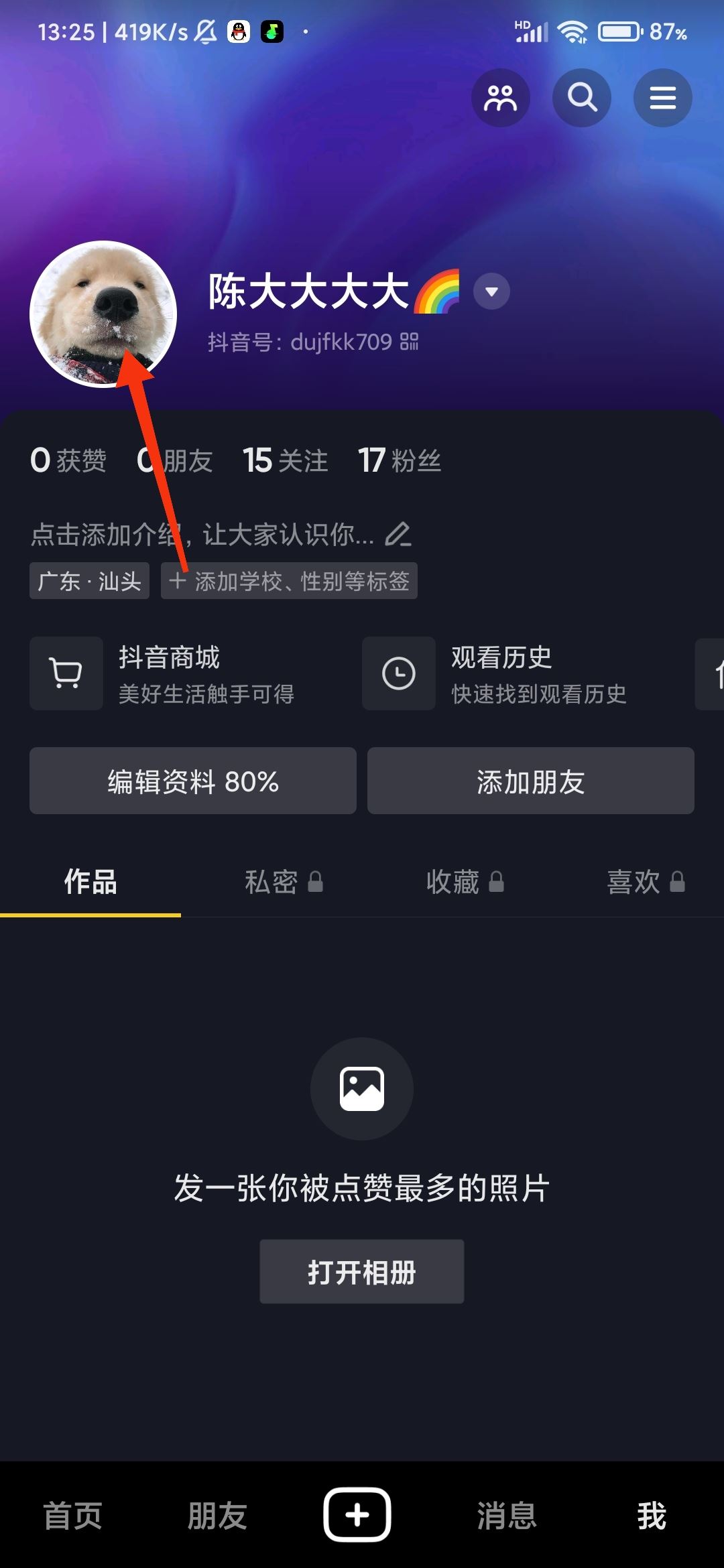Open 编辑资料 showing 80% completion
This screenshot has height=1568, width=724.
(x=192, y=781)
